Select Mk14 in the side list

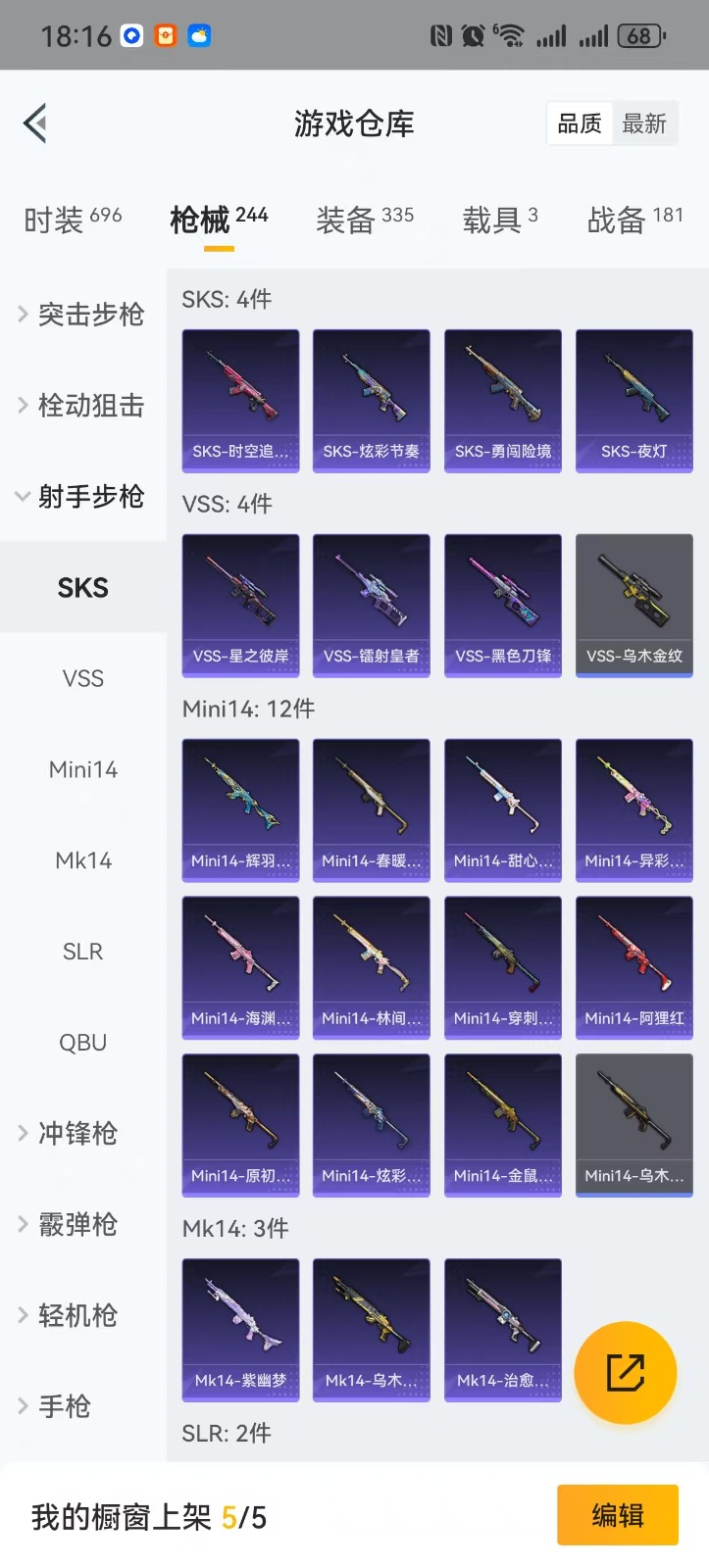(83, 861)
